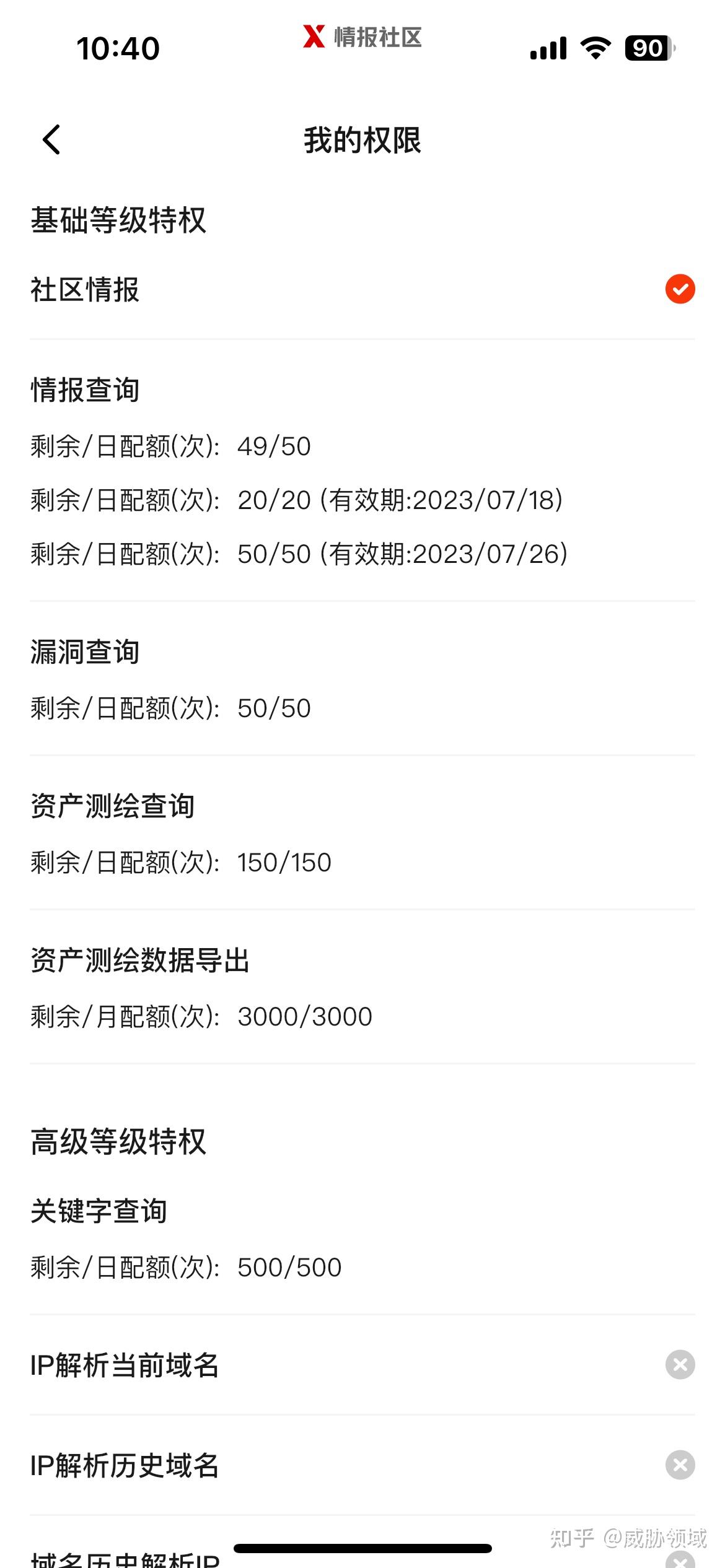Expand the 情报查询 quota section
This screenshot has width=725, height=1568.
[x=85, y=390]
